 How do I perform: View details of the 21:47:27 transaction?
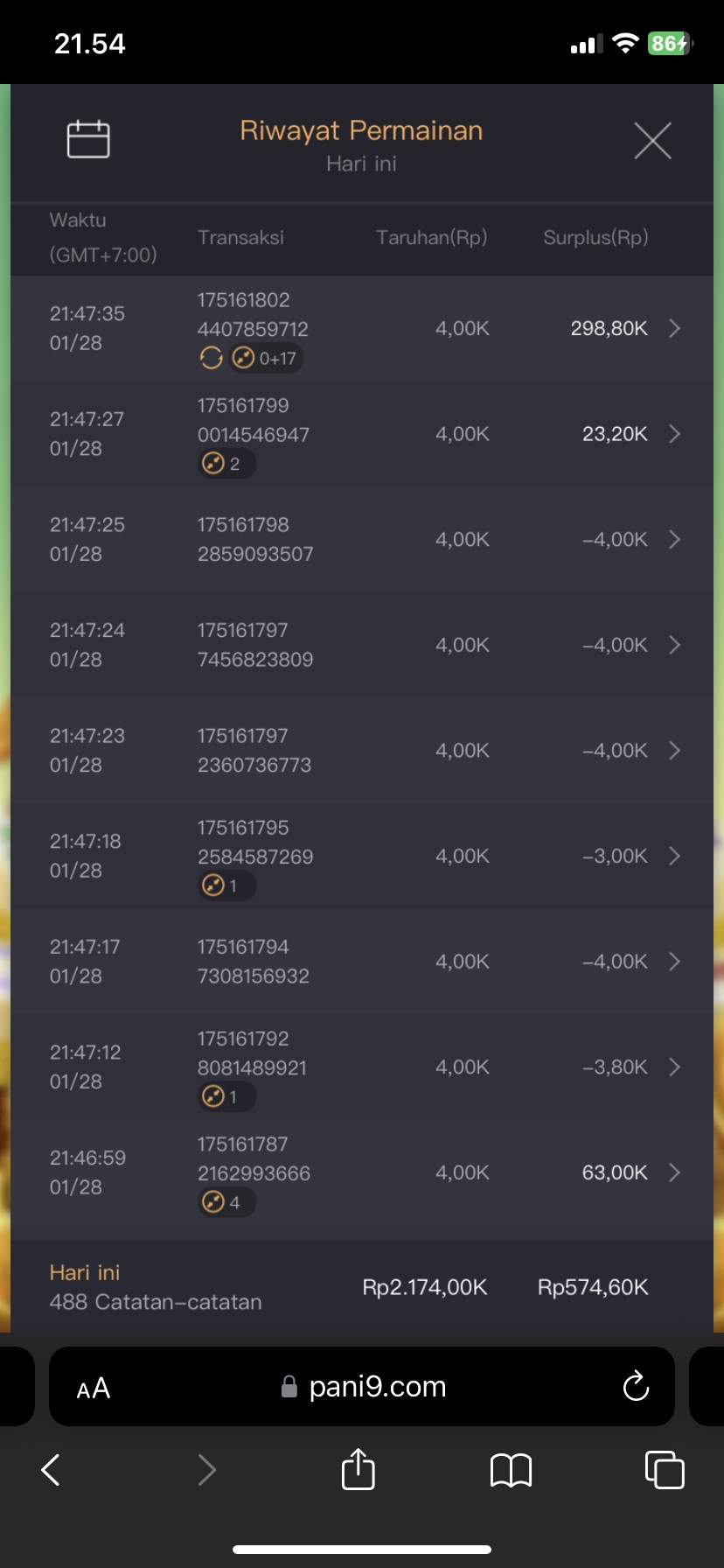(x=674, y=434)
